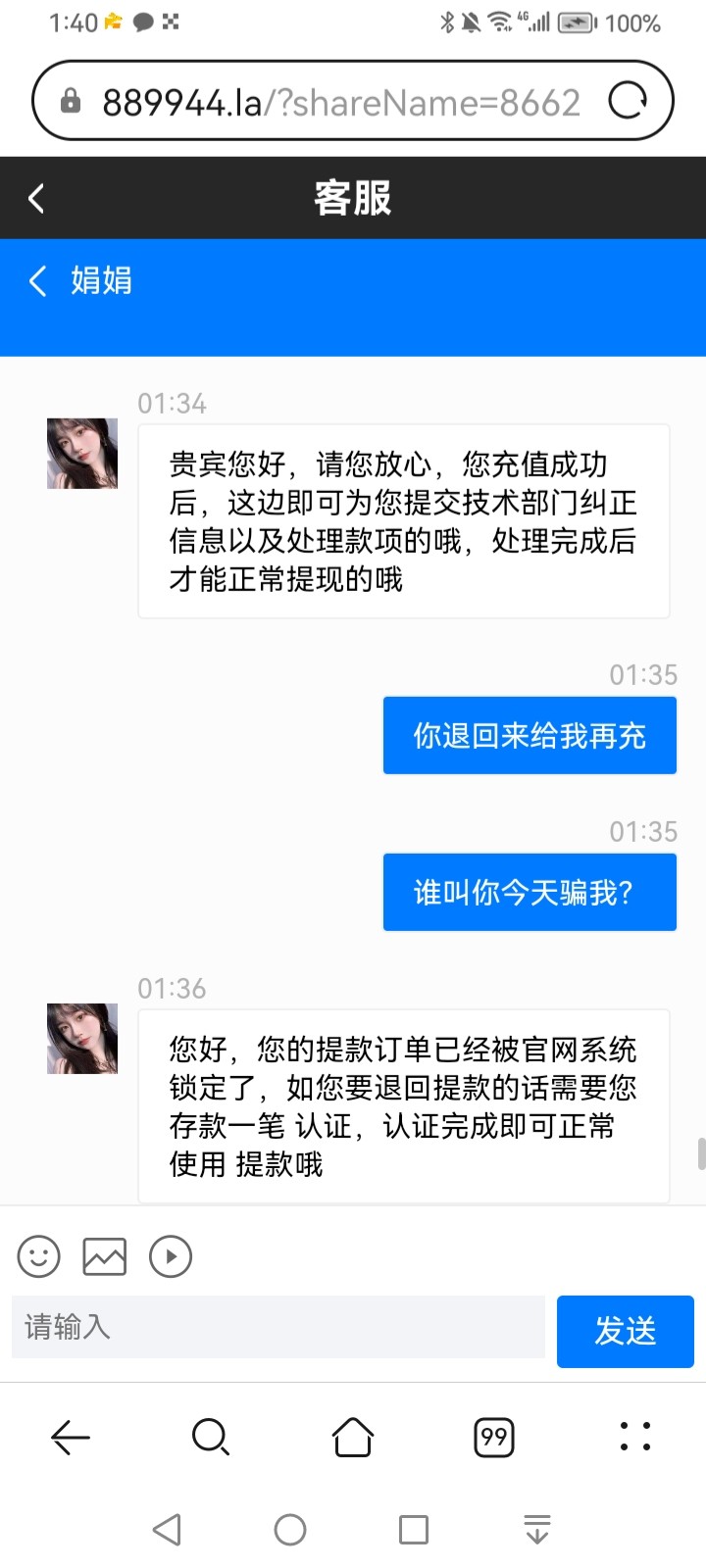Tap the recent apps square navigation key
The width and height of the screenshot is (706, 1568).
(x=414, y=1527)
